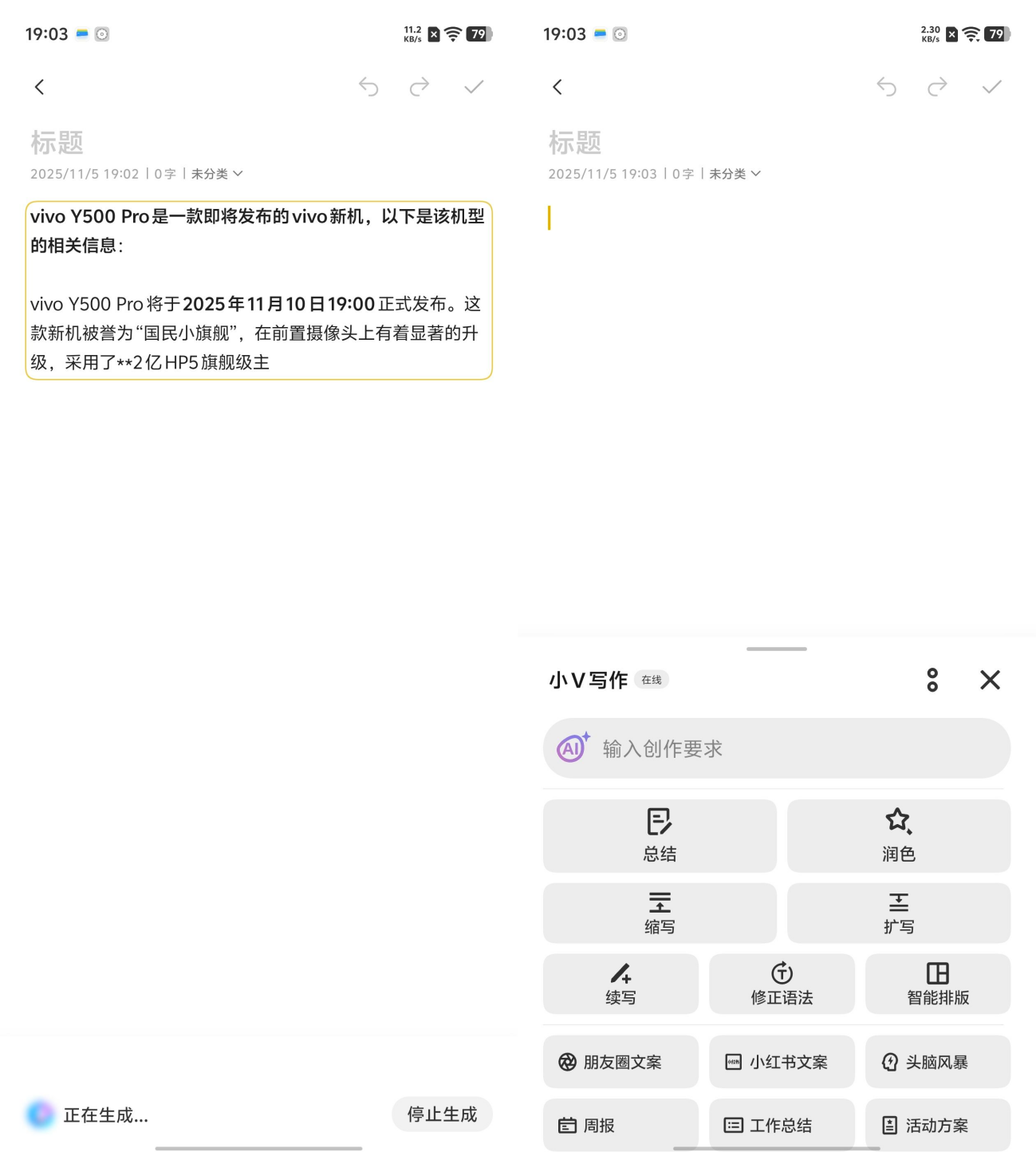Image resolution: width=1036 pixels, height=1152 pixels.
Task: Open the 小V写作 more-options menu
Action: [932, 680]
